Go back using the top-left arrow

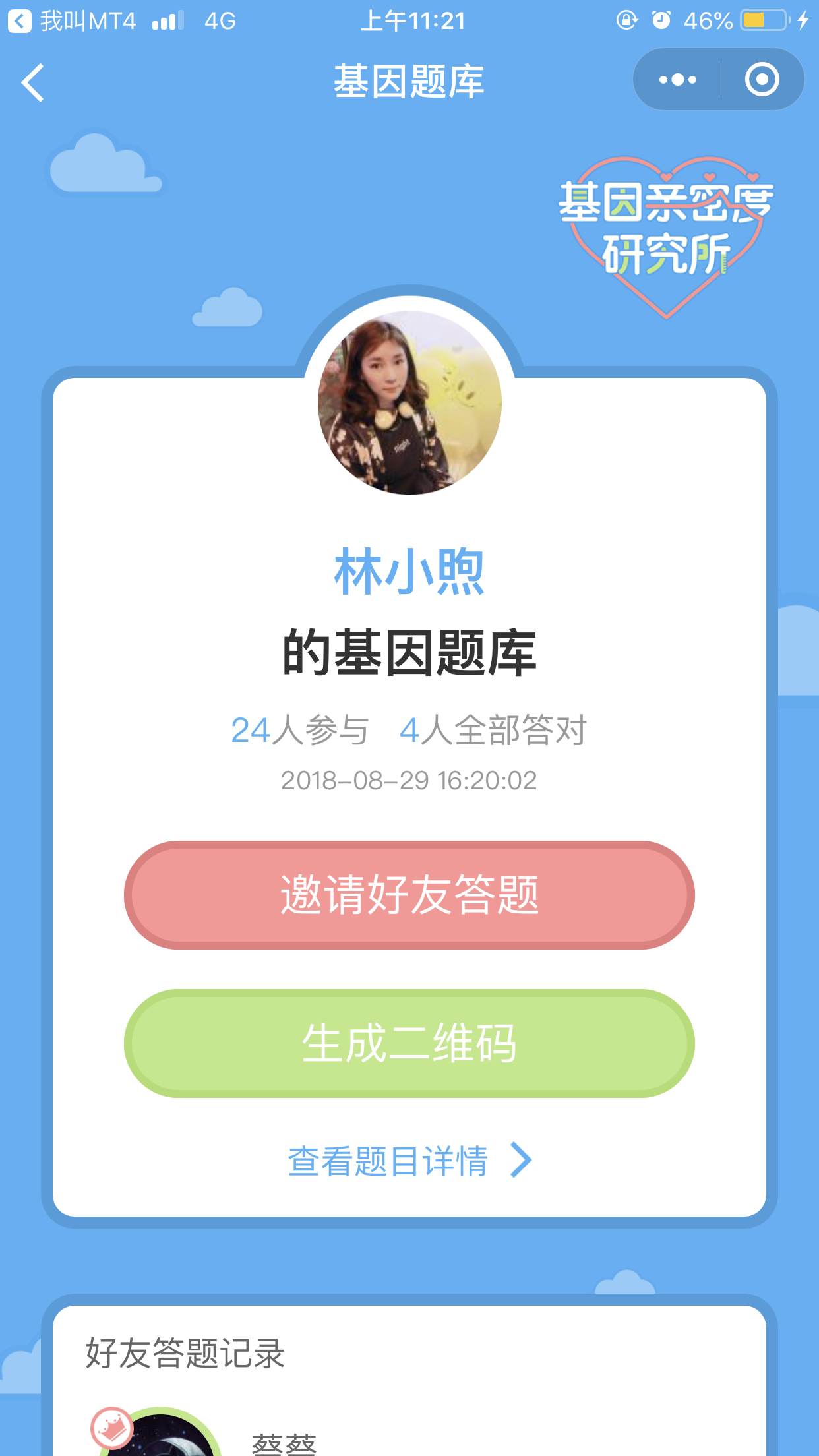tap(32, 82)
